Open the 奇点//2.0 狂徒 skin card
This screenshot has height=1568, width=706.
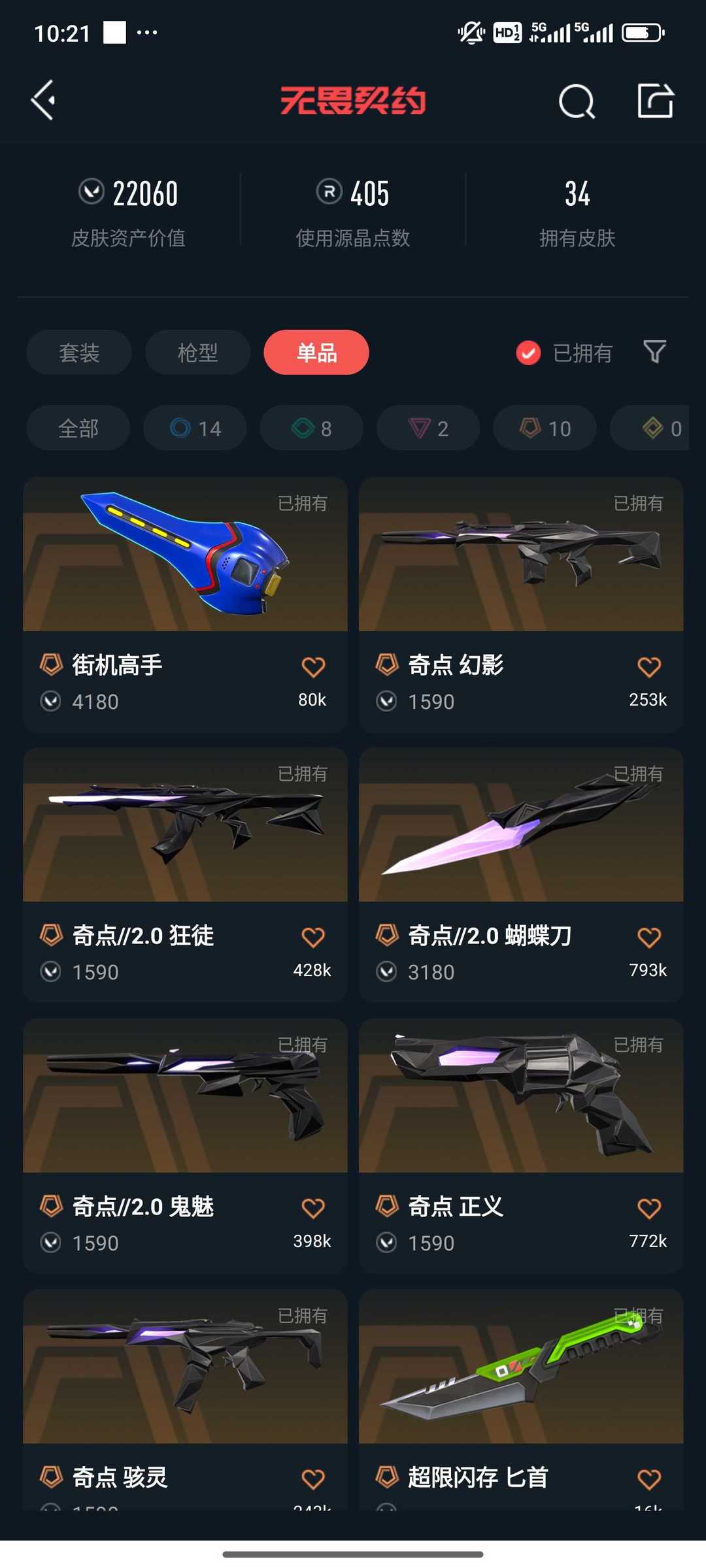[185, 875]
